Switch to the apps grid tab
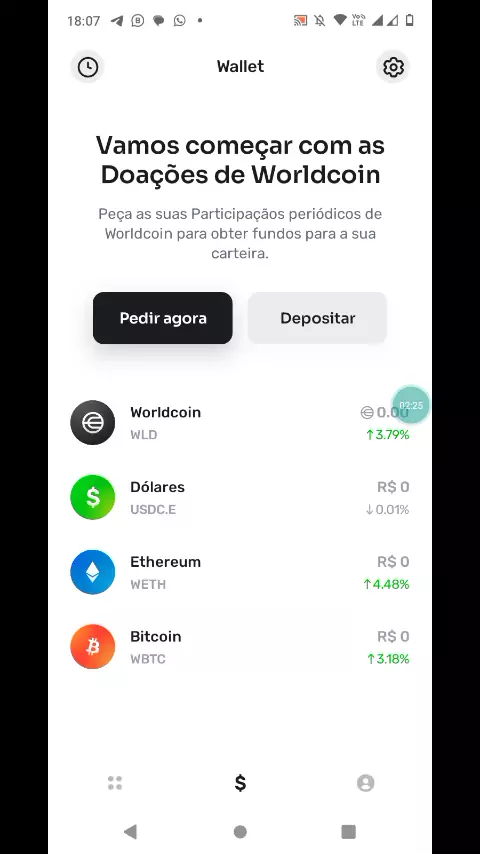 (x=115, y=783)
